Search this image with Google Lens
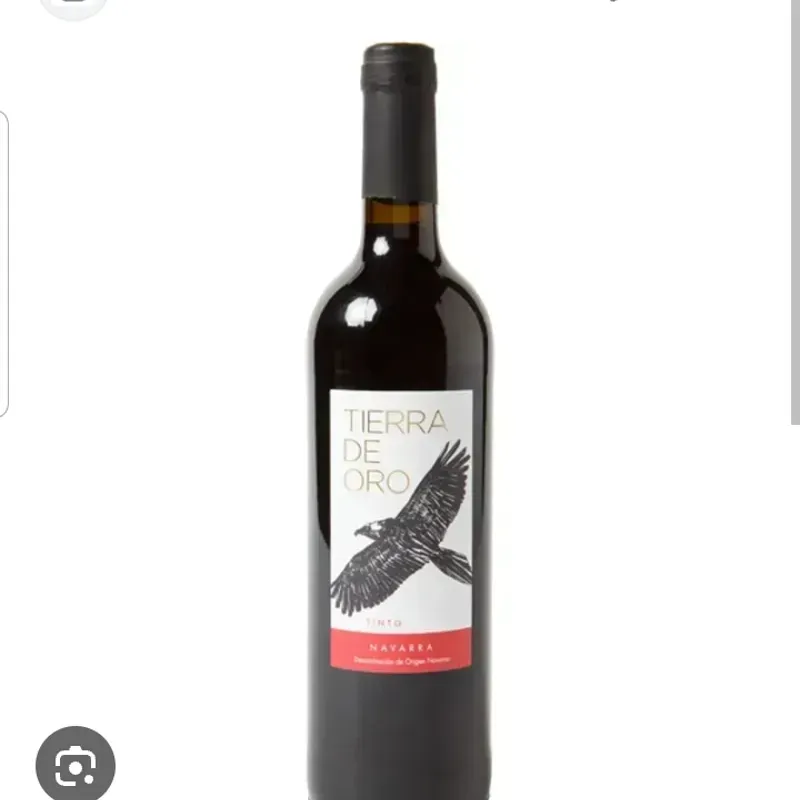Screen dimensions: 800x800 (x=75, y=765)
